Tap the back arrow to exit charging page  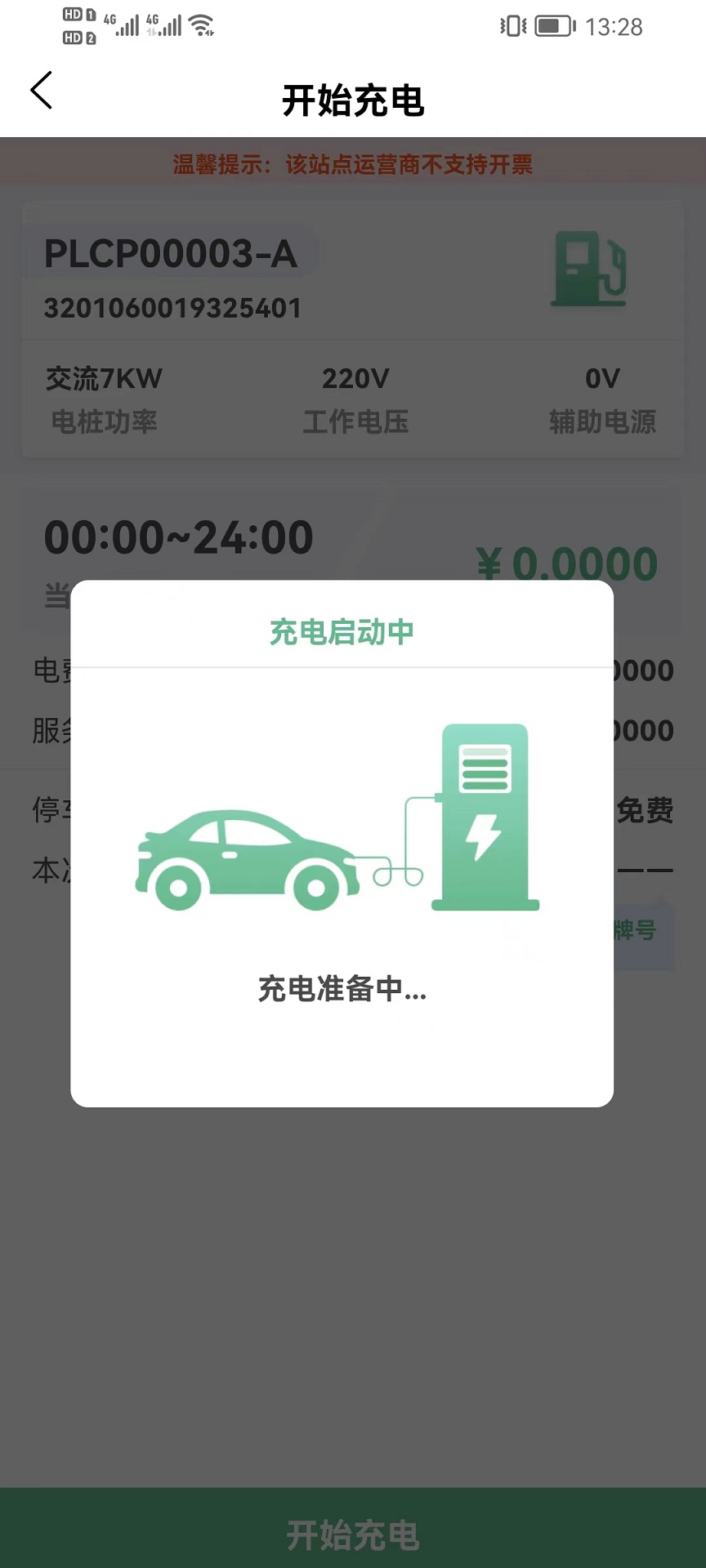point(41,91)
